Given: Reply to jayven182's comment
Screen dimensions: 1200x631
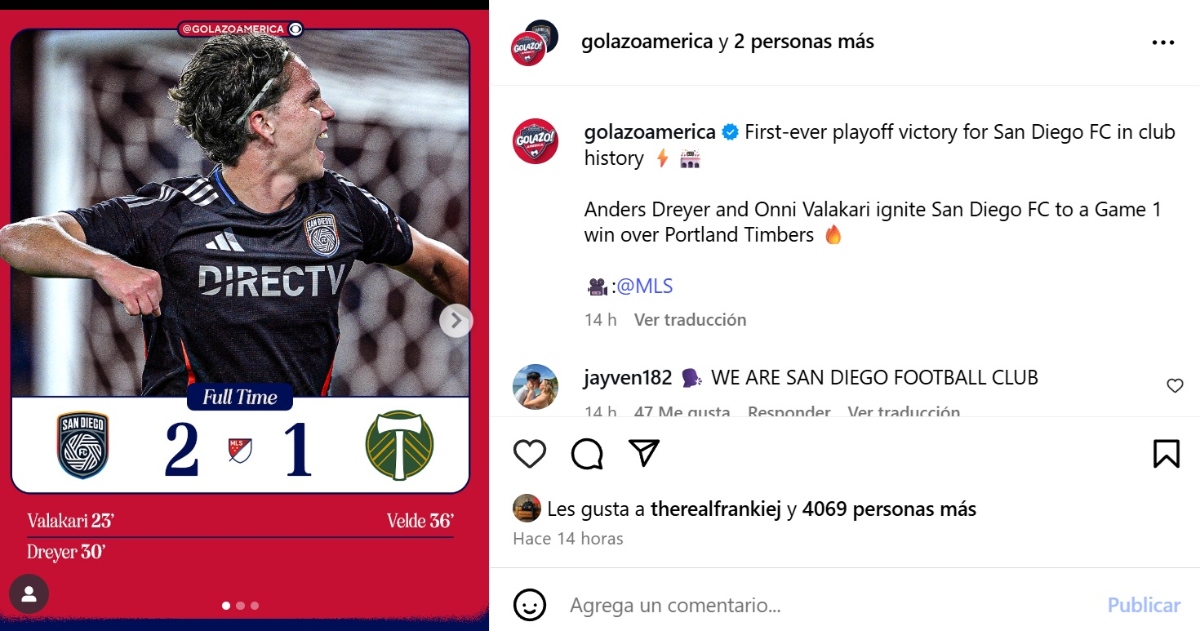Looking at the screenshot, I should coord(789,411).
